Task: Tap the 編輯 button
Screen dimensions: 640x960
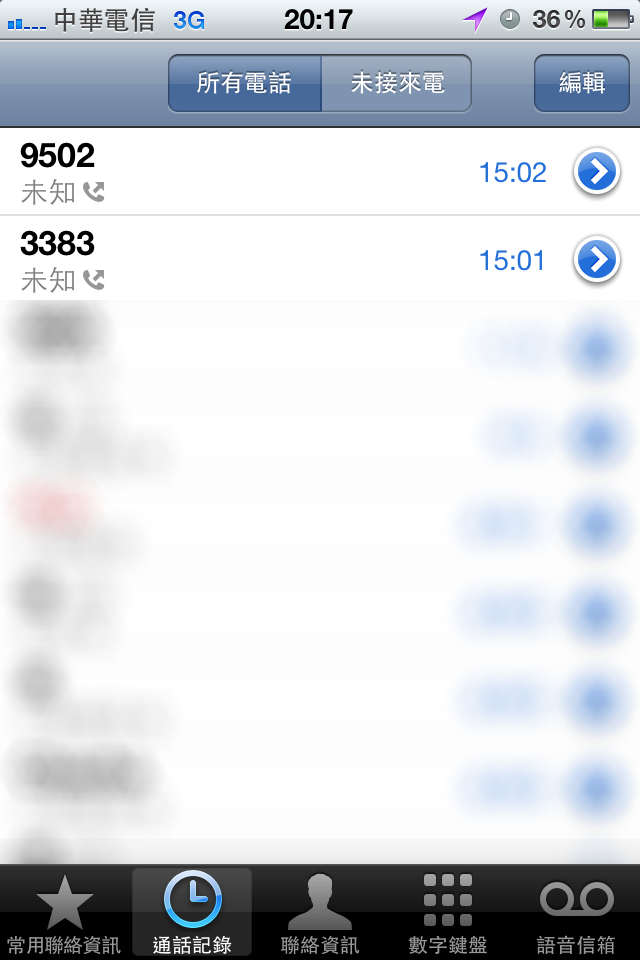Action: click(x=581, y=83)
